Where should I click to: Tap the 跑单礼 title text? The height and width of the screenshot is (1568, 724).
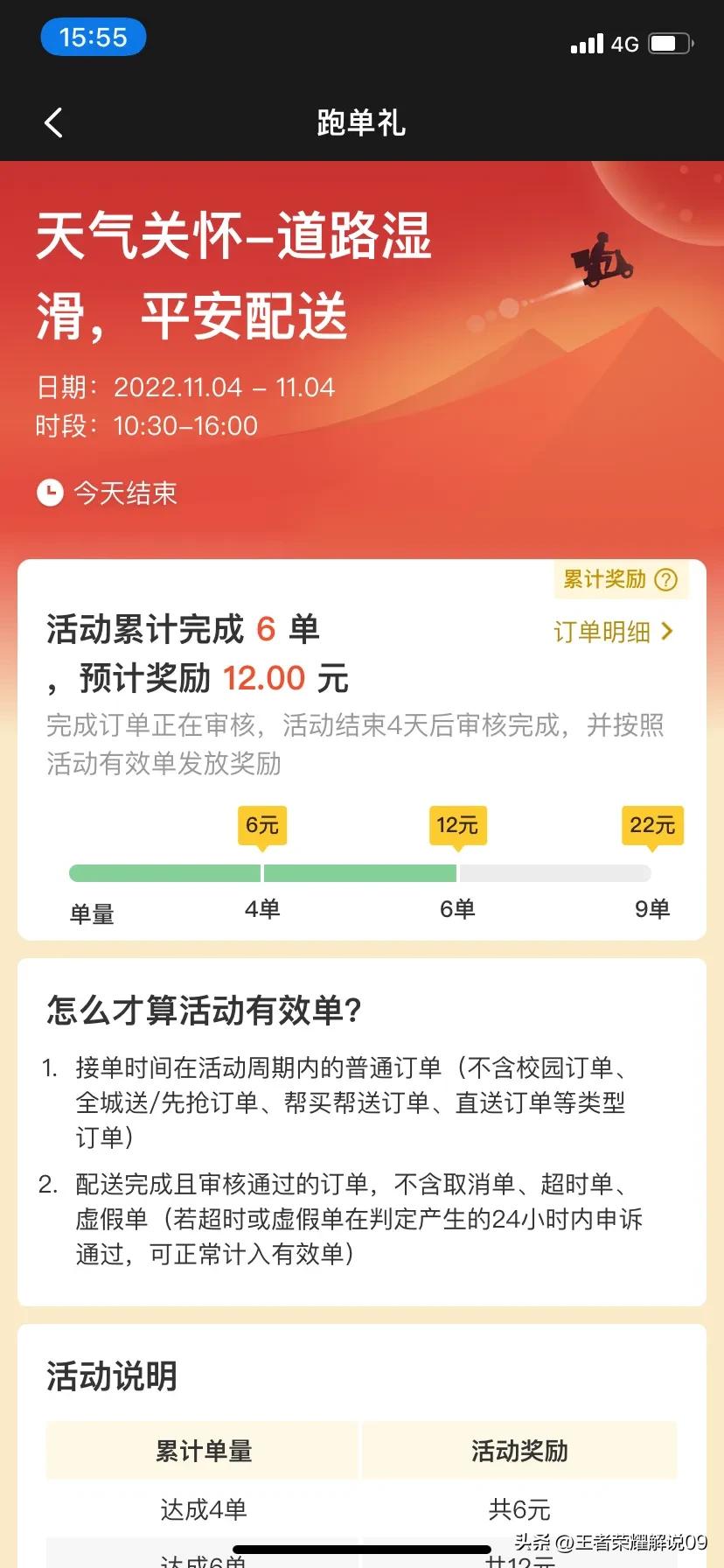[x=362, y=122]
